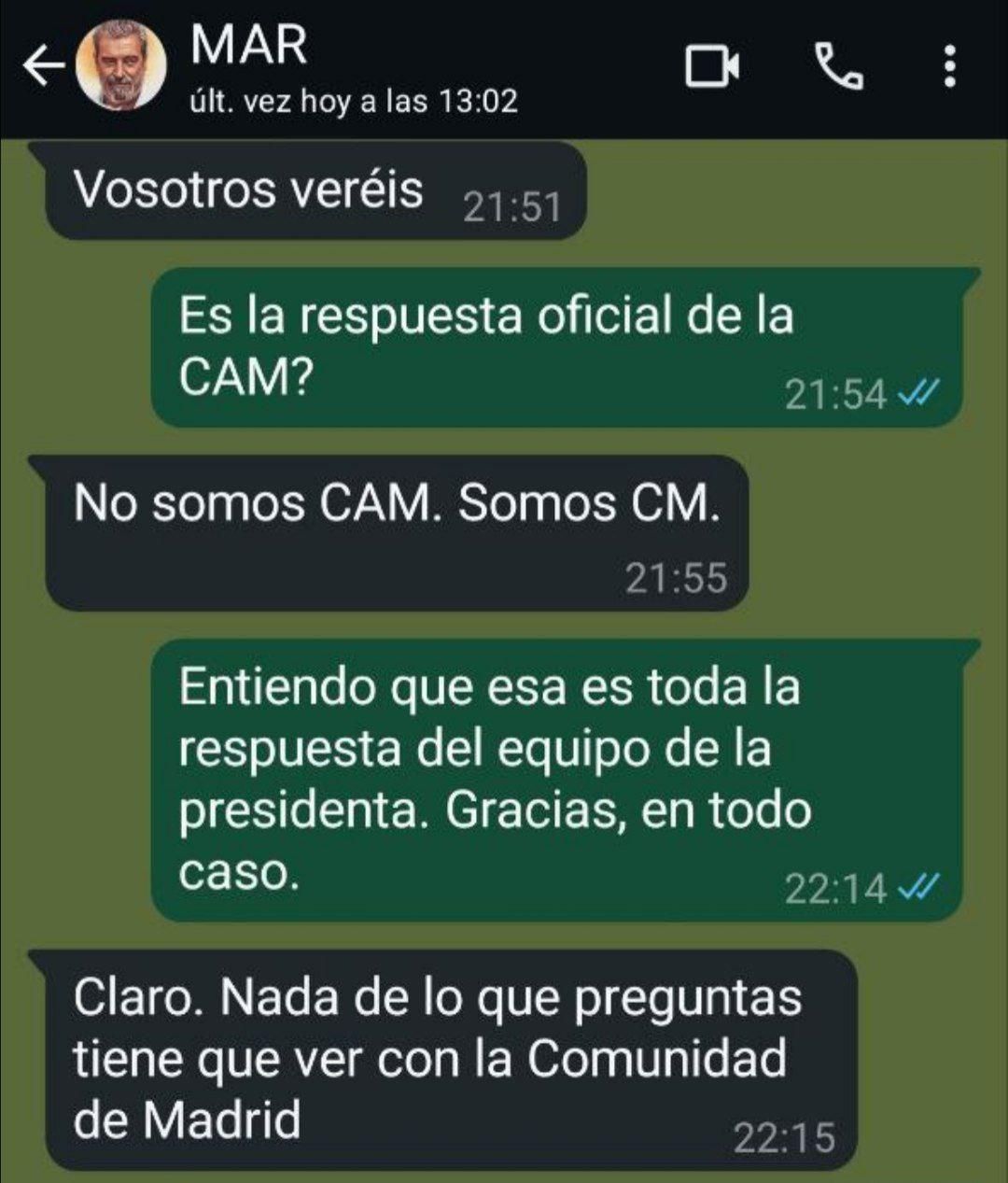Image resolution: width=1008 pixels, height=1183 pixels.
Task: Open contact info for MAR
Action: point(353,69)
